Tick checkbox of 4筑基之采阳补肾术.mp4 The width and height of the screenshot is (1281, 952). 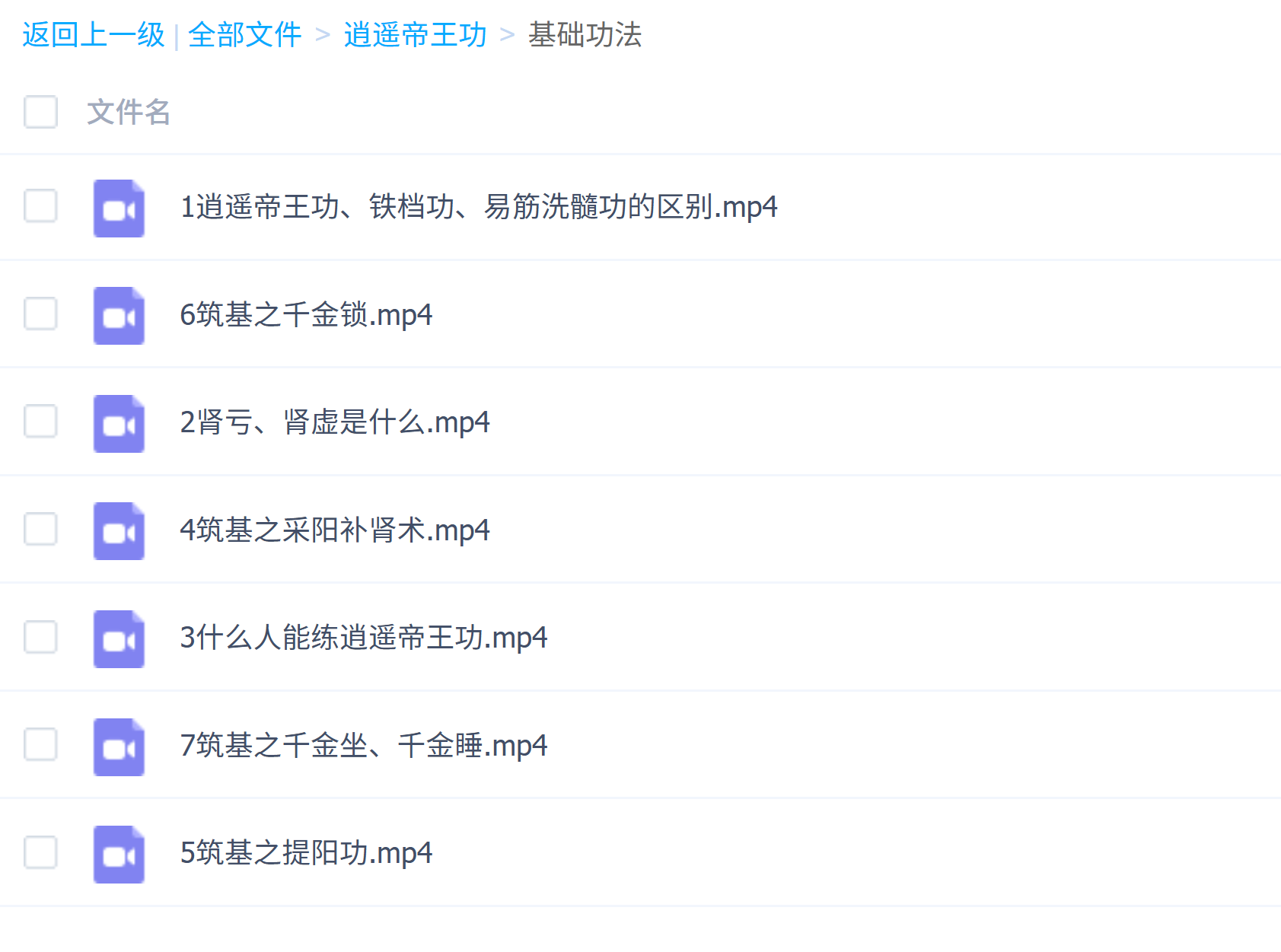point(40,529)
